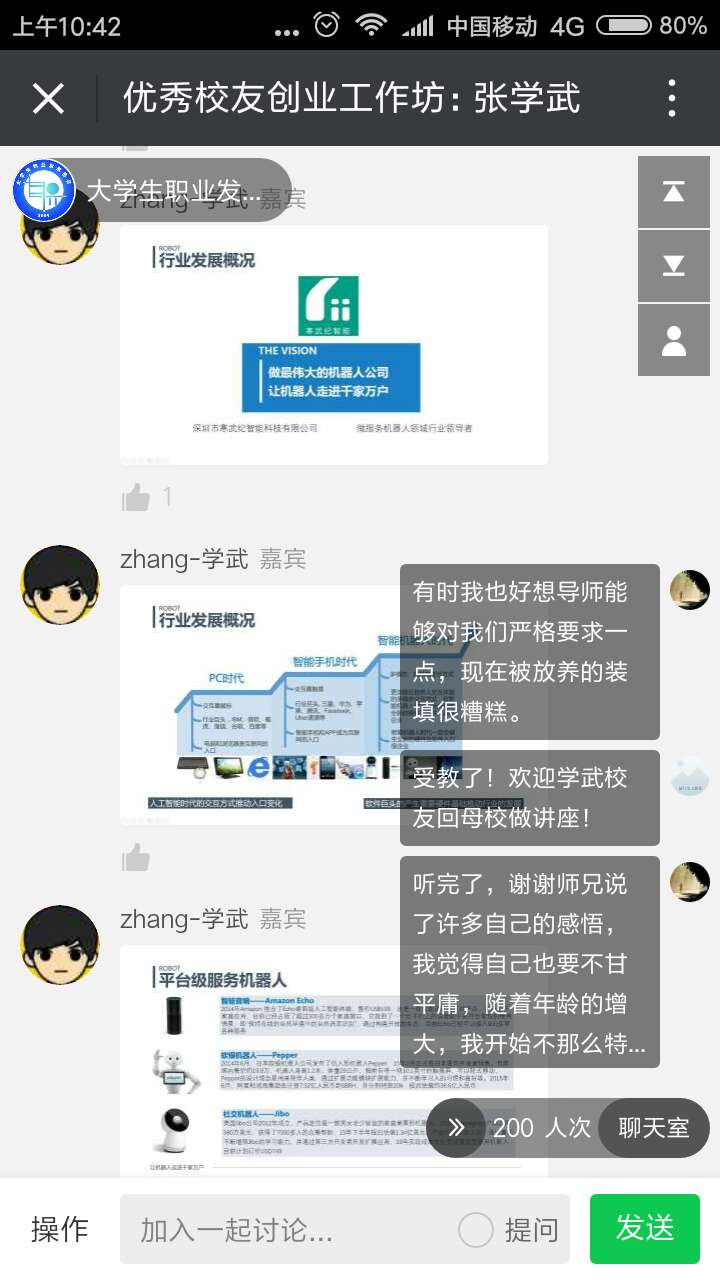Collapse the floating comments with the arrow
This screenshot has height=1280, width=720.
[x=457, y=1128]
